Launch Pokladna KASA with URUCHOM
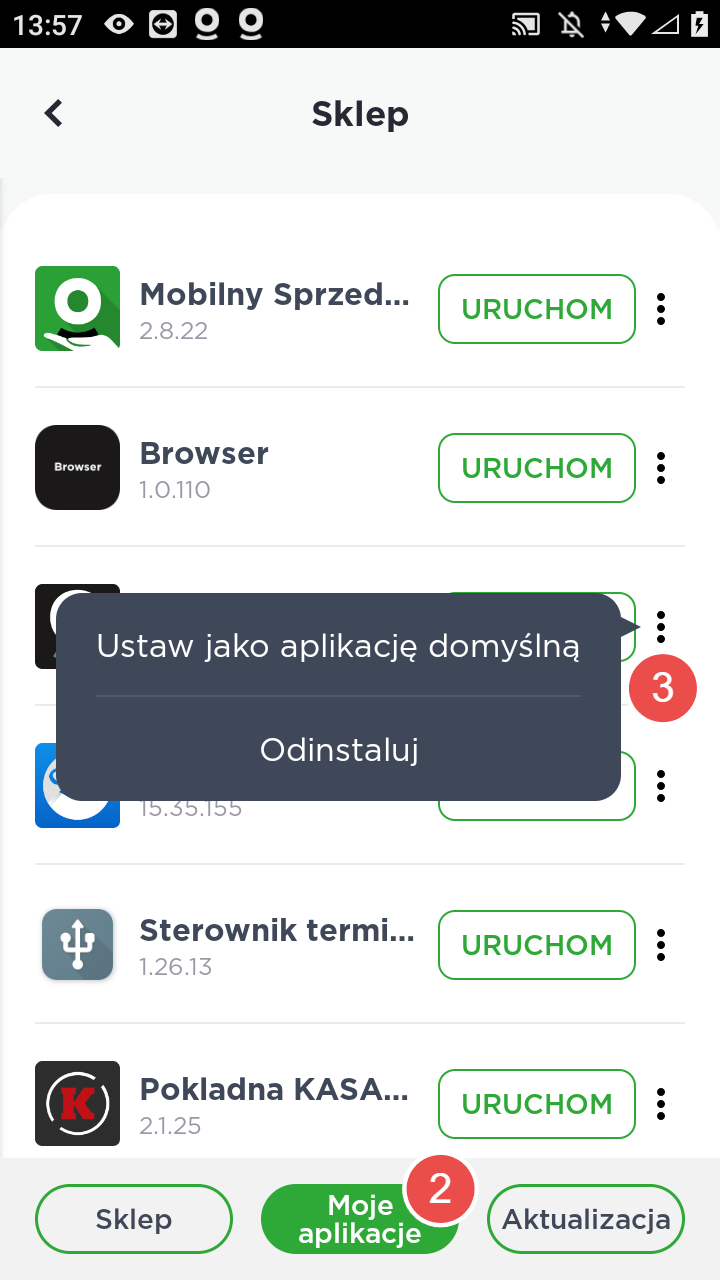 coord(536,1104)
